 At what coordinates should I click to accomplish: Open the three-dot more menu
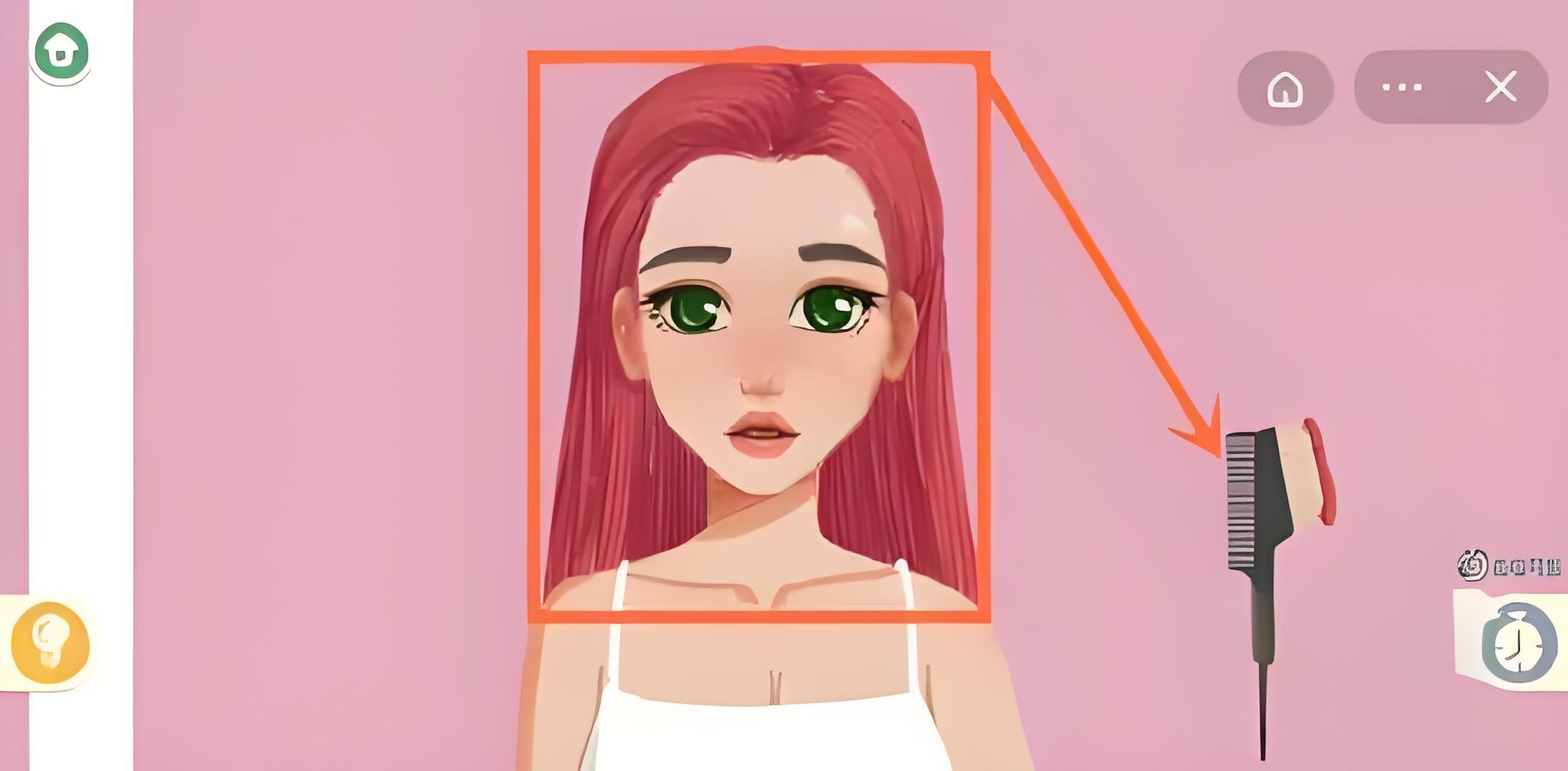click(x=1402, y=87)
